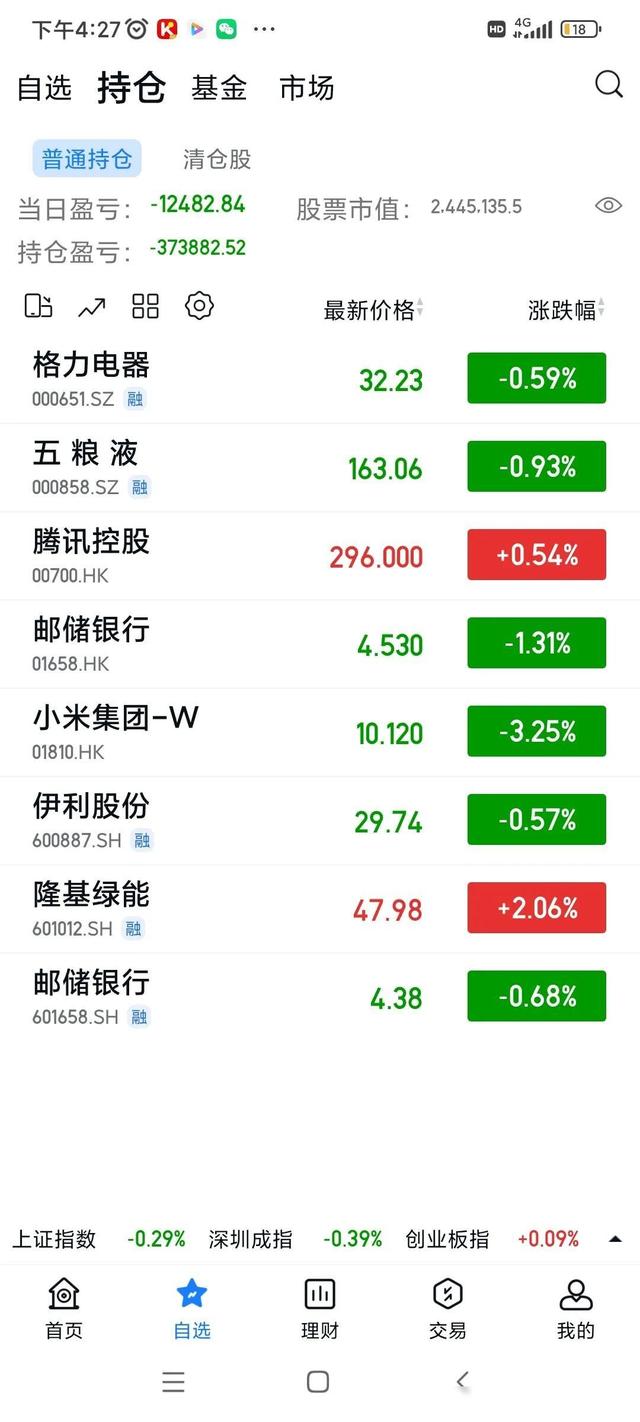The height and width of the screenshot is (1422, 640).
Task: Open the 小米集团-W stock row
Action: click(320, 732)
